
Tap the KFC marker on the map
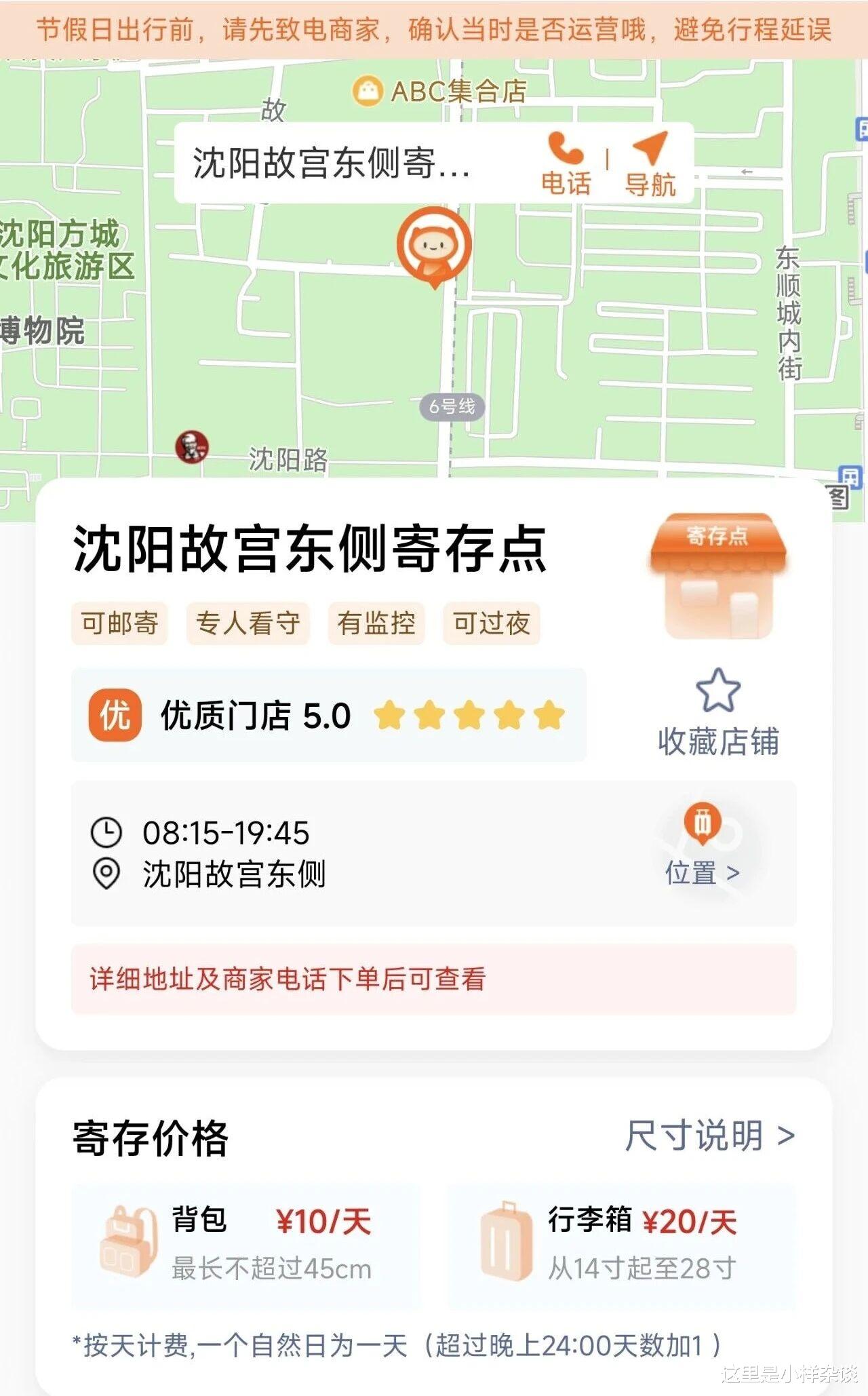[x=192, y=448]
